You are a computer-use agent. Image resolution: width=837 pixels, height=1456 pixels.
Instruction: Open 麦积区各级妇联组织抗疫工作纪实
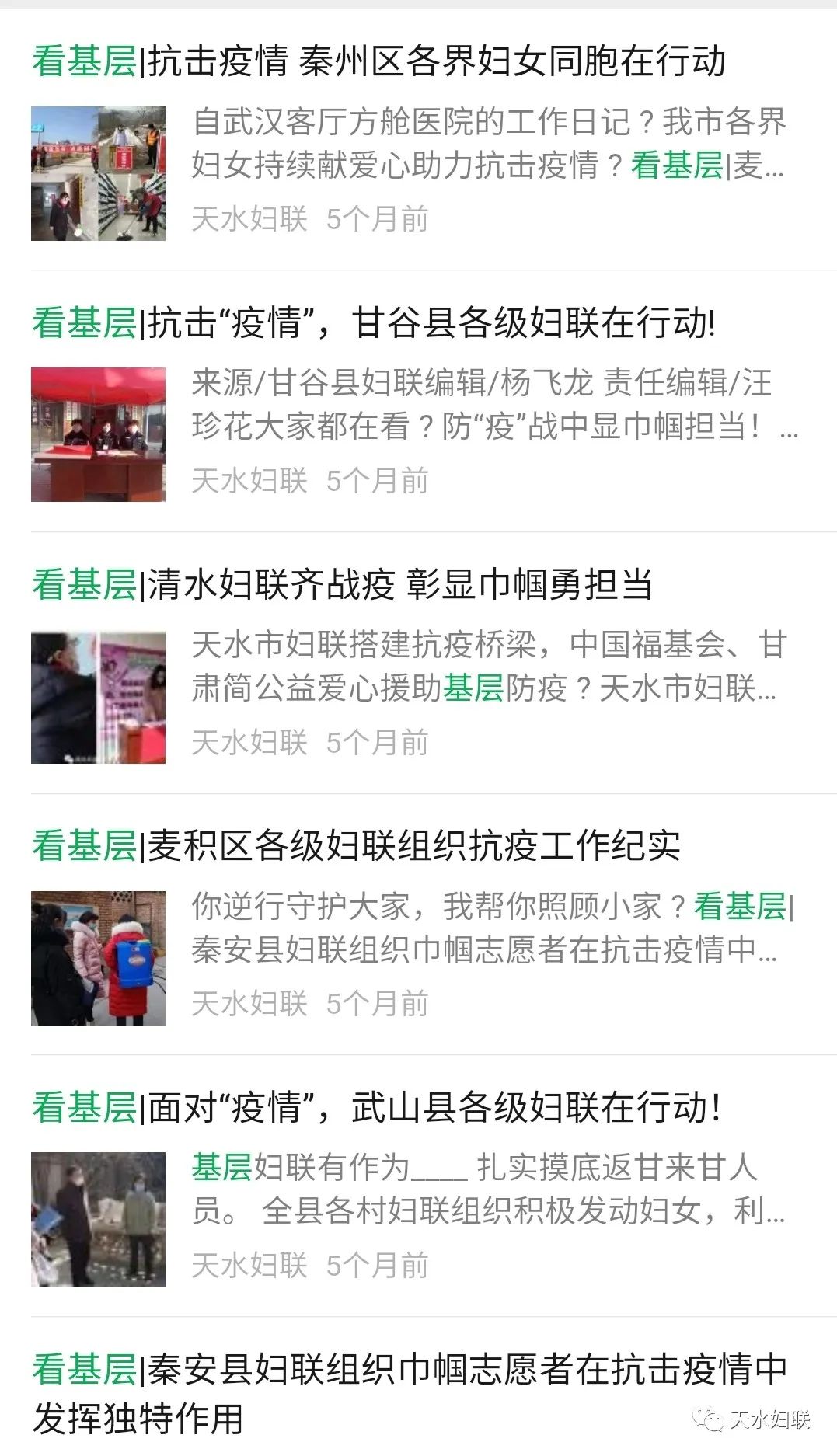point(356,846)
